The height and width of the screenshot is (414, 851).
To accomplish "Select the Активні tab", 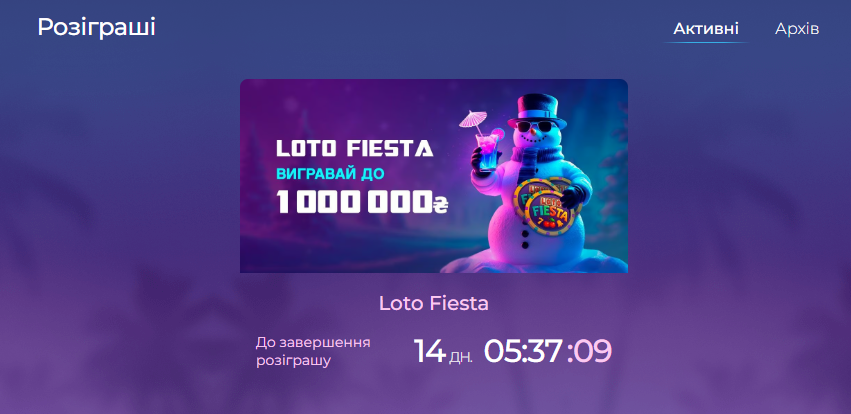I will (706, 29).
